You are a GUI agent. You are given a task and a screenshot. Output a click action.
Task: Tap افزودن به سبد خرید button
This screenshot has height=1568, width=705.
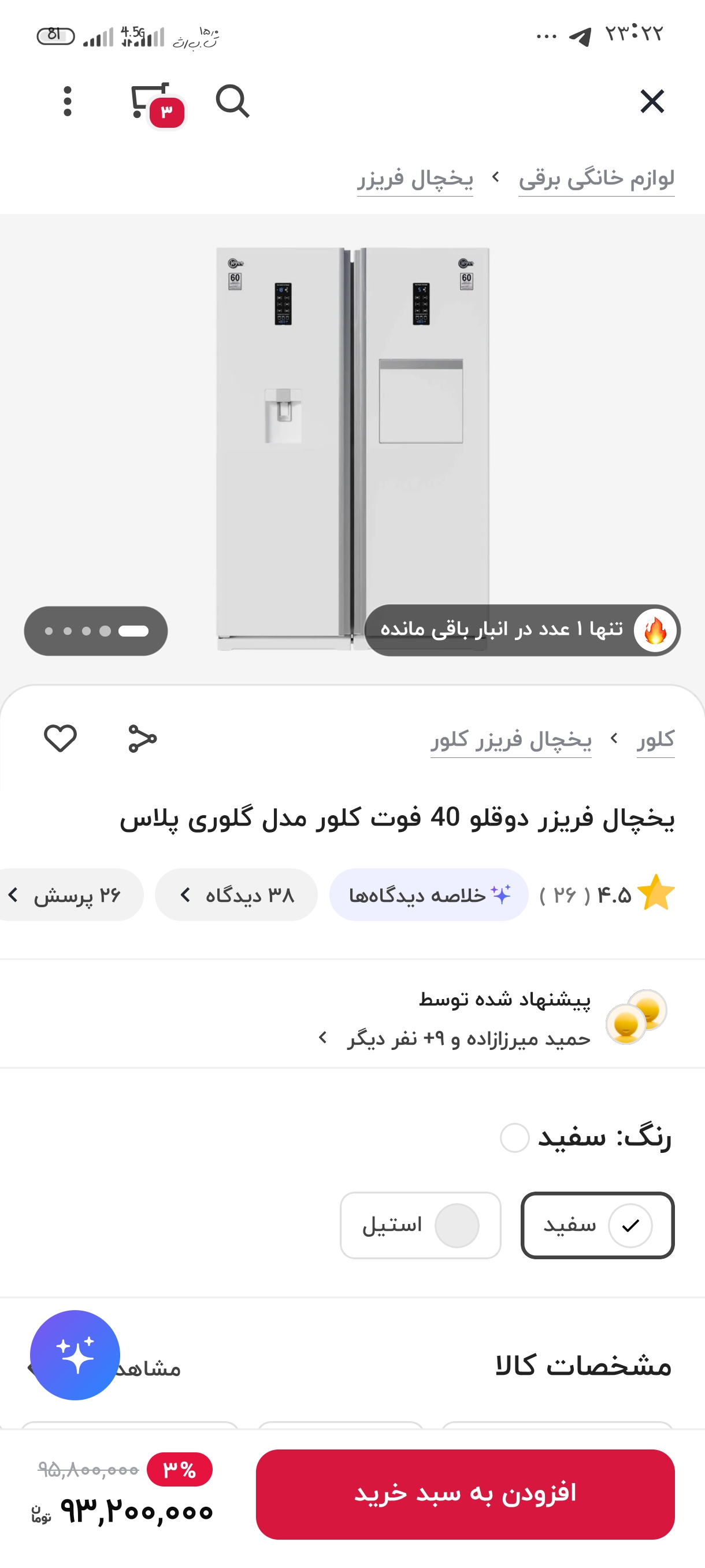465,1494
